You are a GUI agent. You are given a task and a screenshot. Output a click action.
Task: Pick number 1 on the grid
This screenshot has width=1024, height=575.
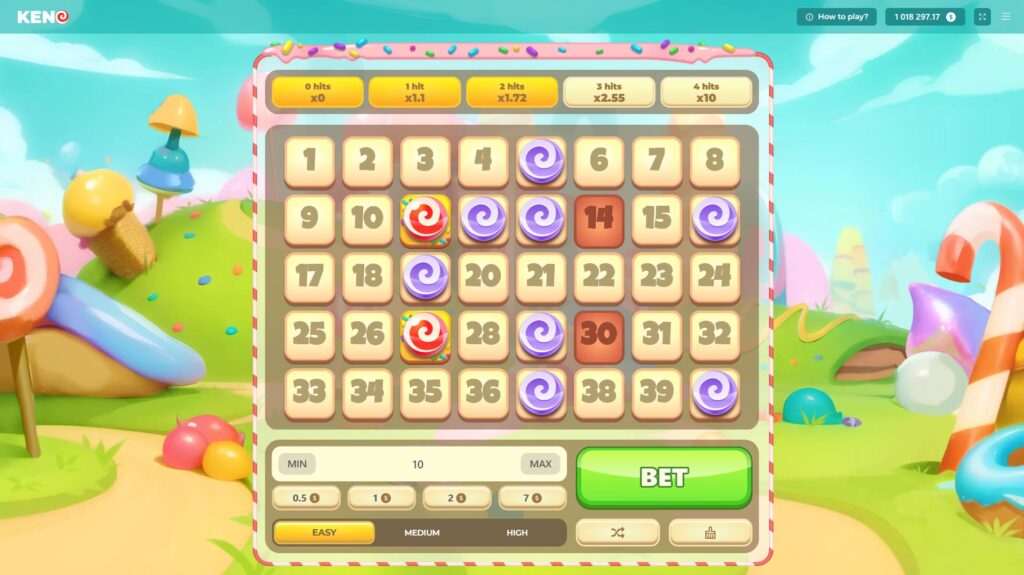[309, 161]
